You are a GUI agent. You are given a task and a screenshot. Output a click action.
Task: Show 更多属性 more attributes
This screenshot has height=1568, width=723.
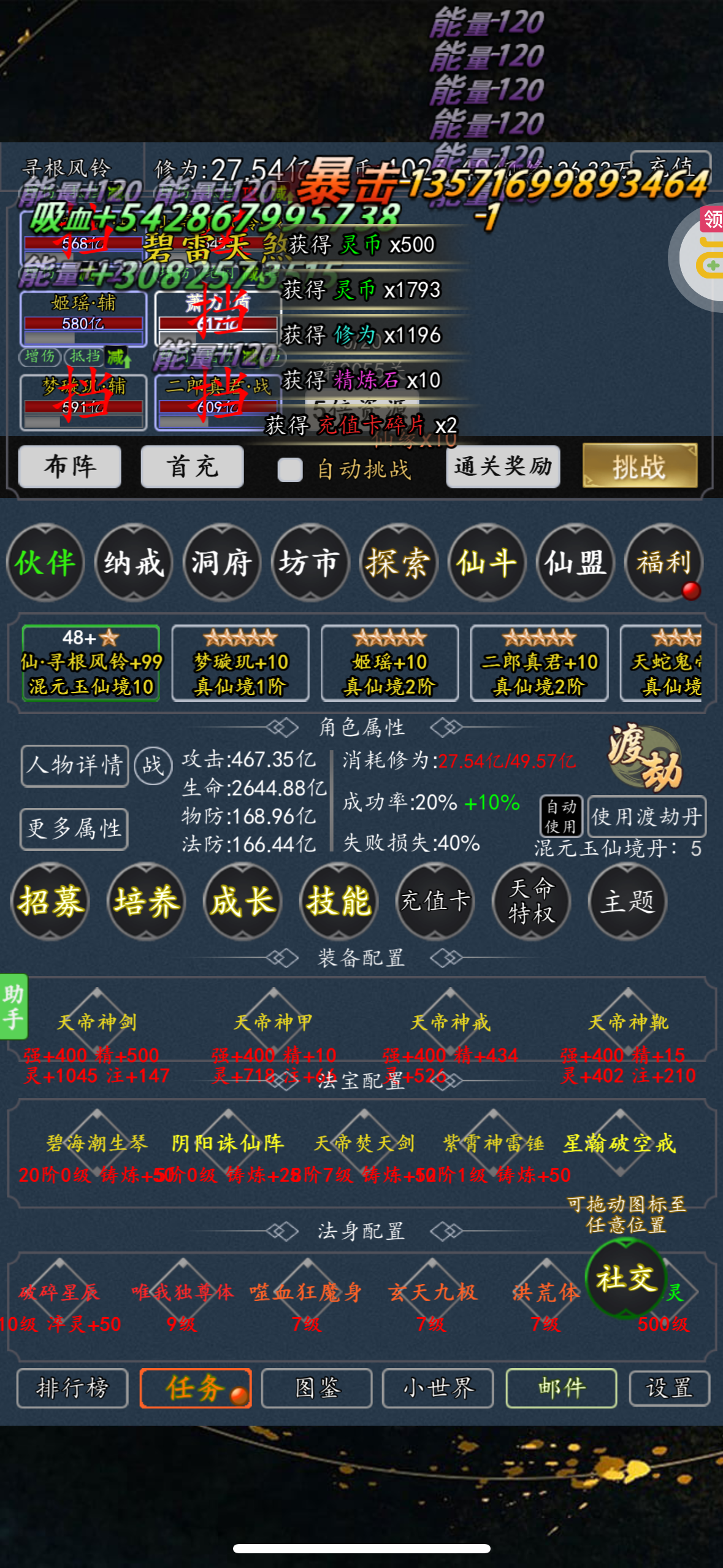[x=74, y=829]
